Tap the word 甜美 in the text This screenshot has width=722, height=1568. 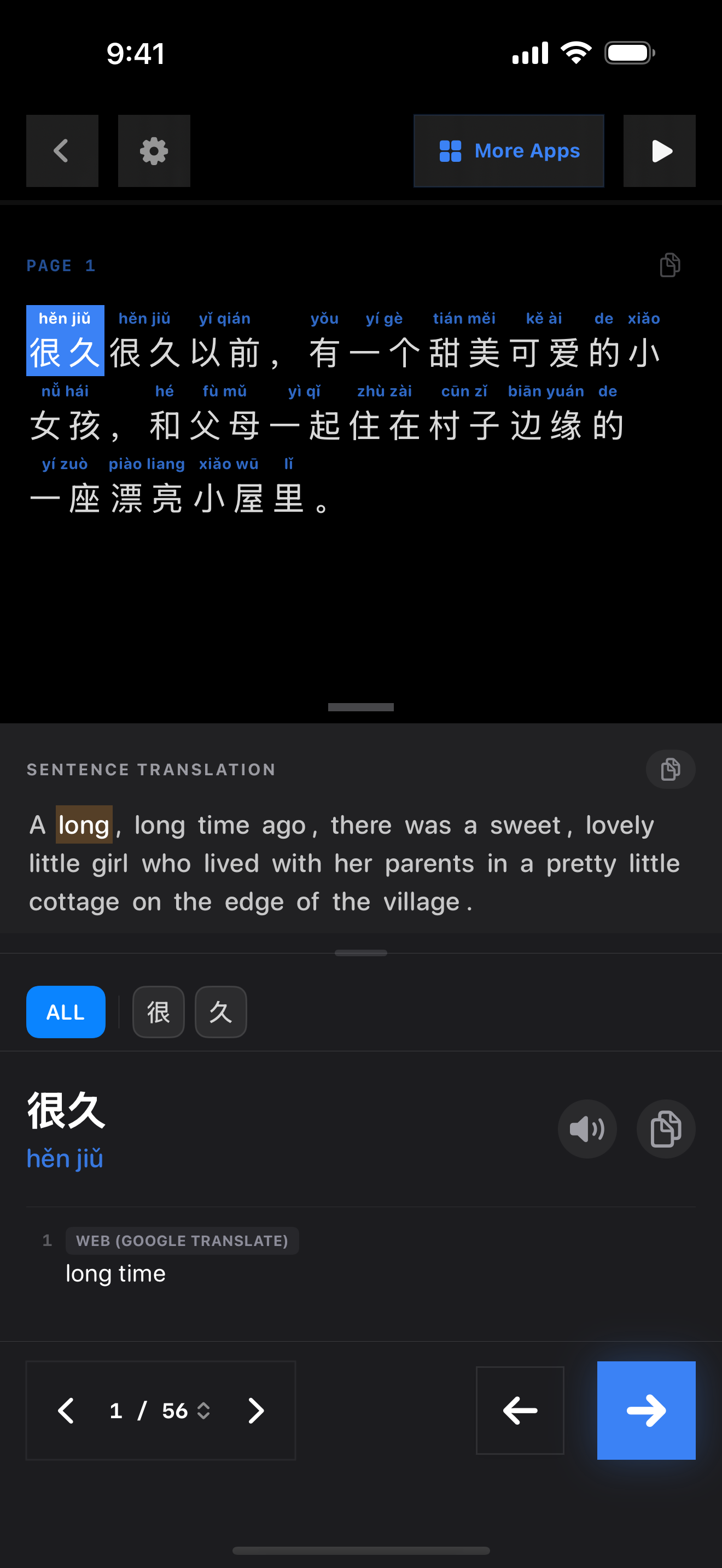pos(464,352)
